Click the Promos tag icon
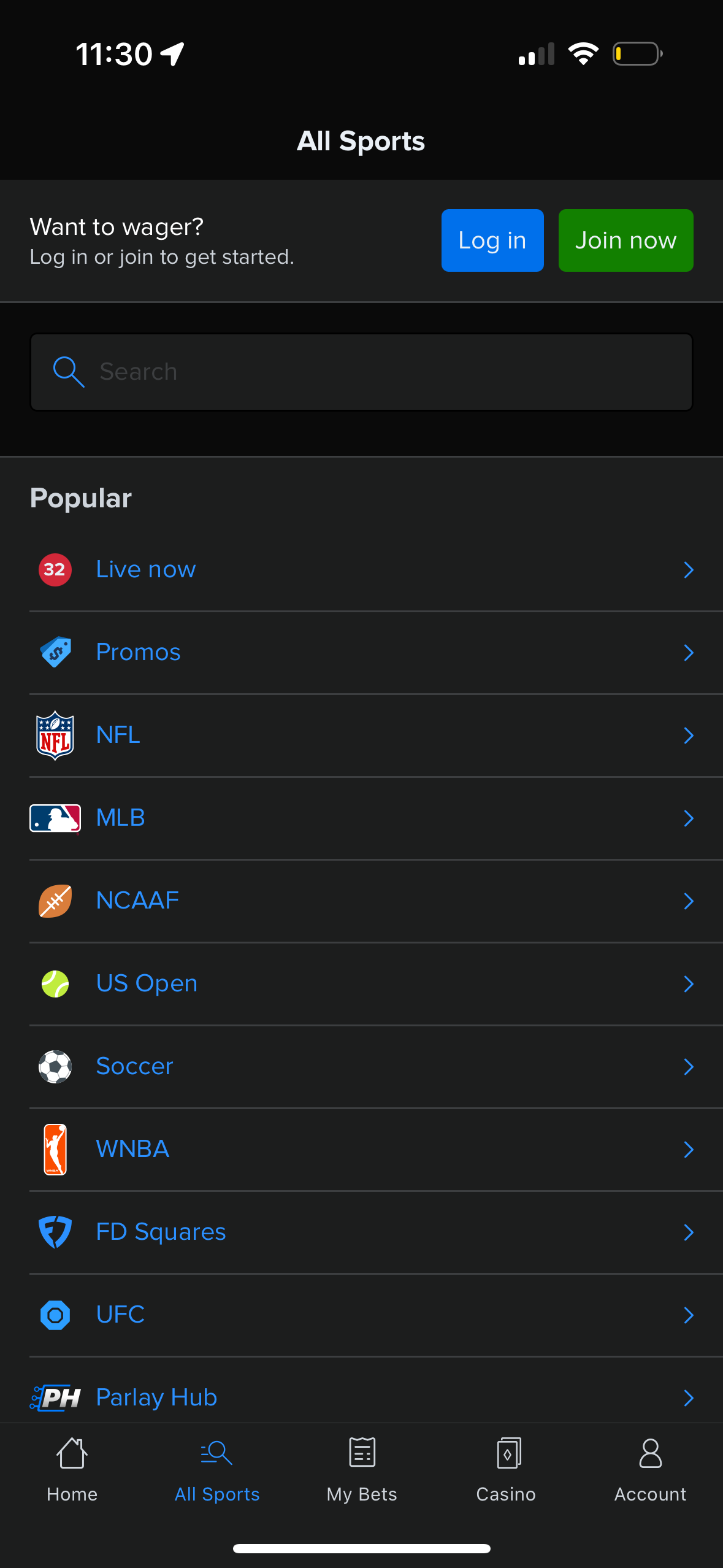This screenshot has width=723, height=1568. [x=55, y=652]
